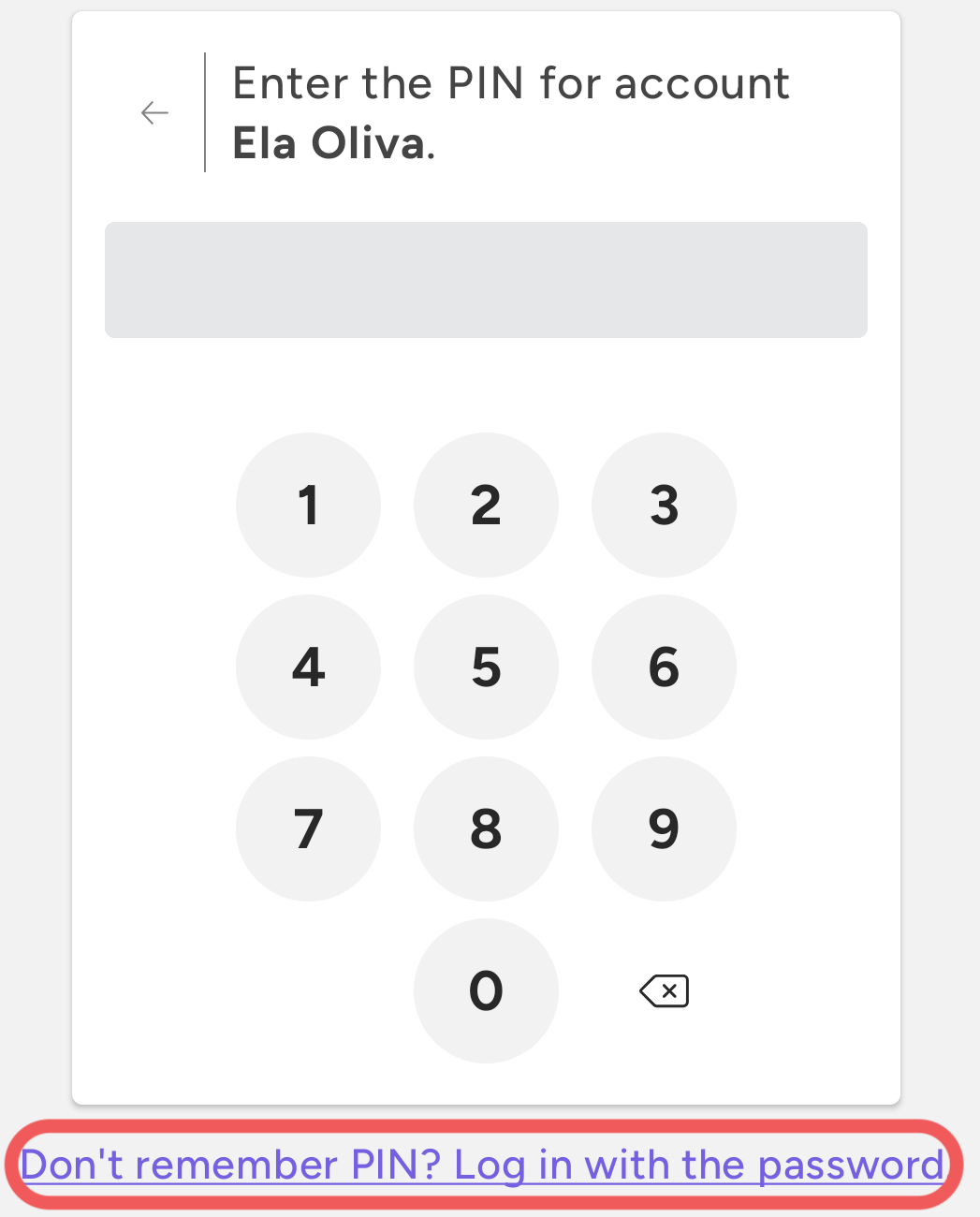
Task: Enter digit 1 on the keypad
Action: pyautogui.click(x=308, y=505)
